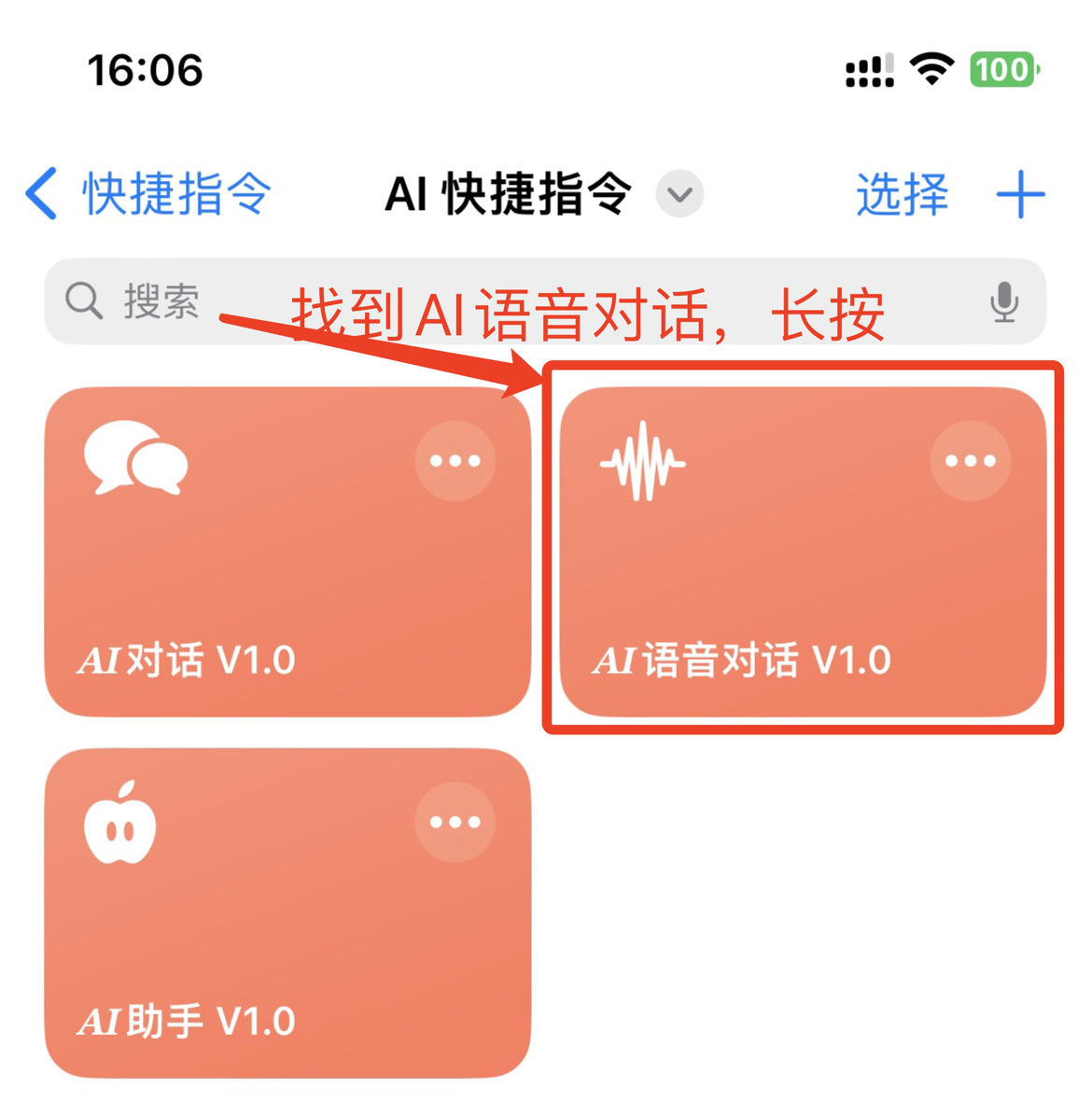Open the AI助手 V1.0 ellipsis menu
The height and width of the screenshot is (1103, 1092).
coord(455,822)
